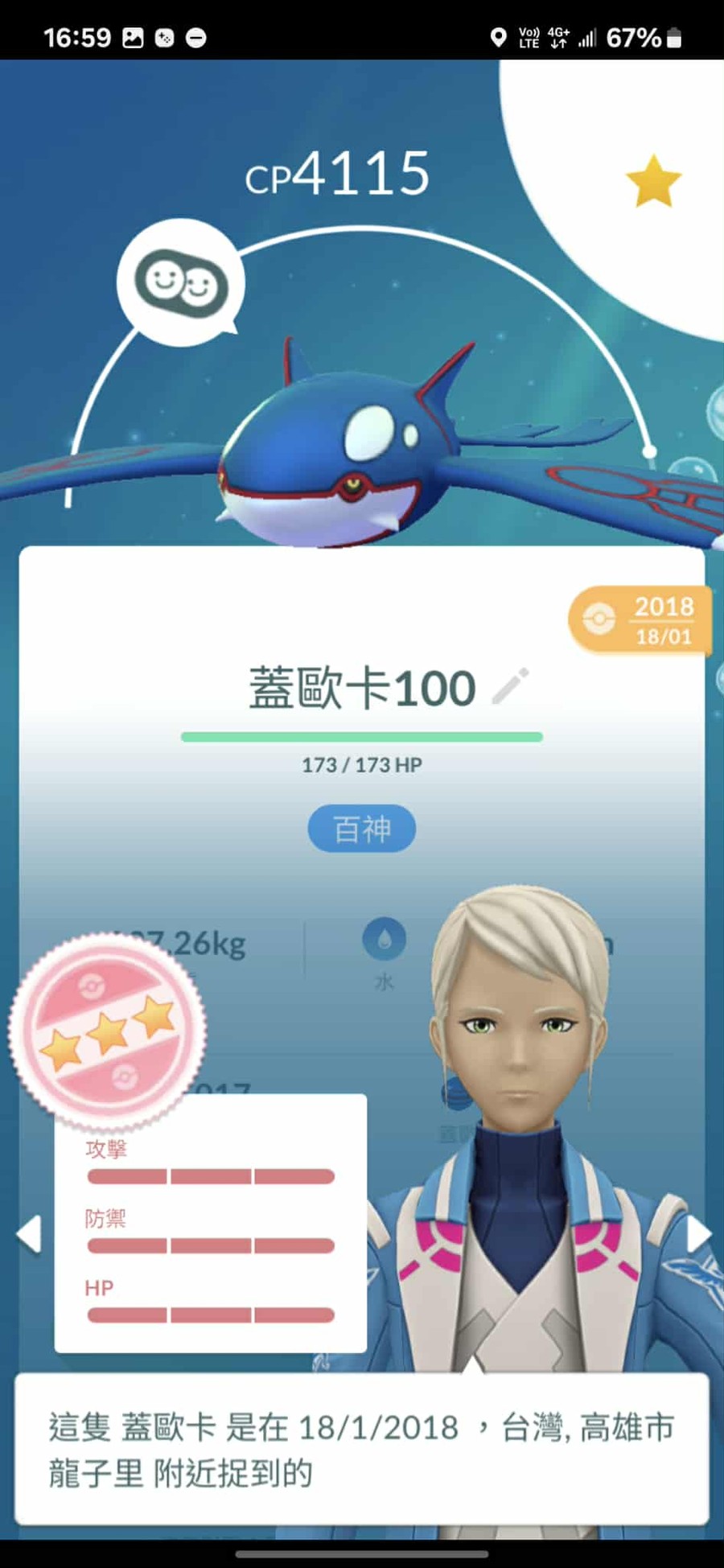Go to previous Pokémon with left arrow
The width and height of the screenshot is (724, 1568).
click(x=29, y=1233)
